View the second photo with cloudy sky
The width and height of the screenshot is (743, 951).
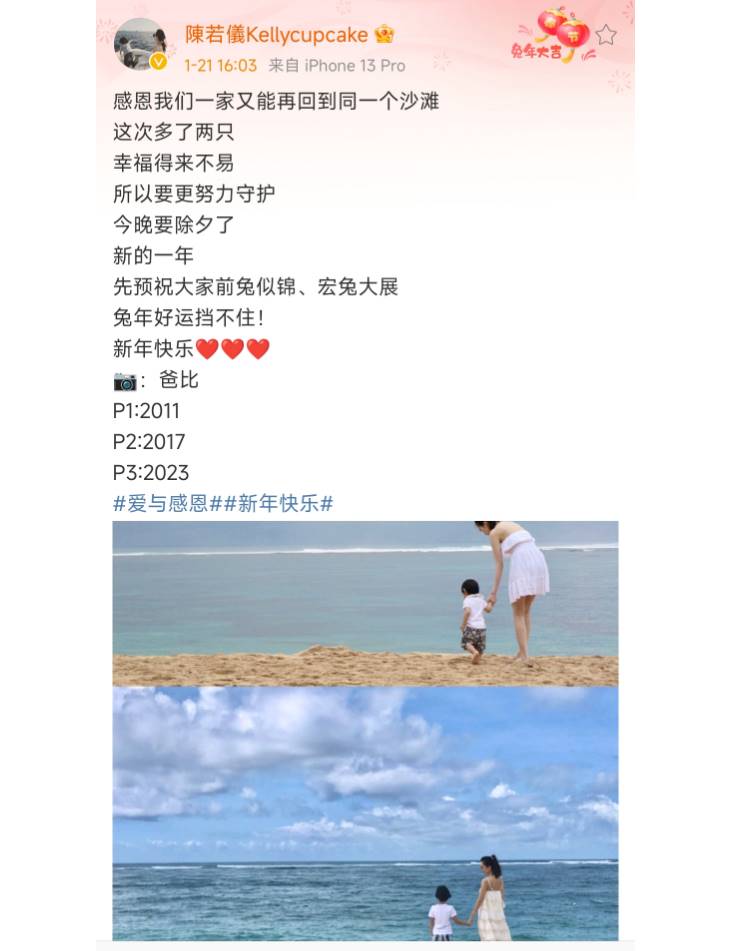click(365, 813)
